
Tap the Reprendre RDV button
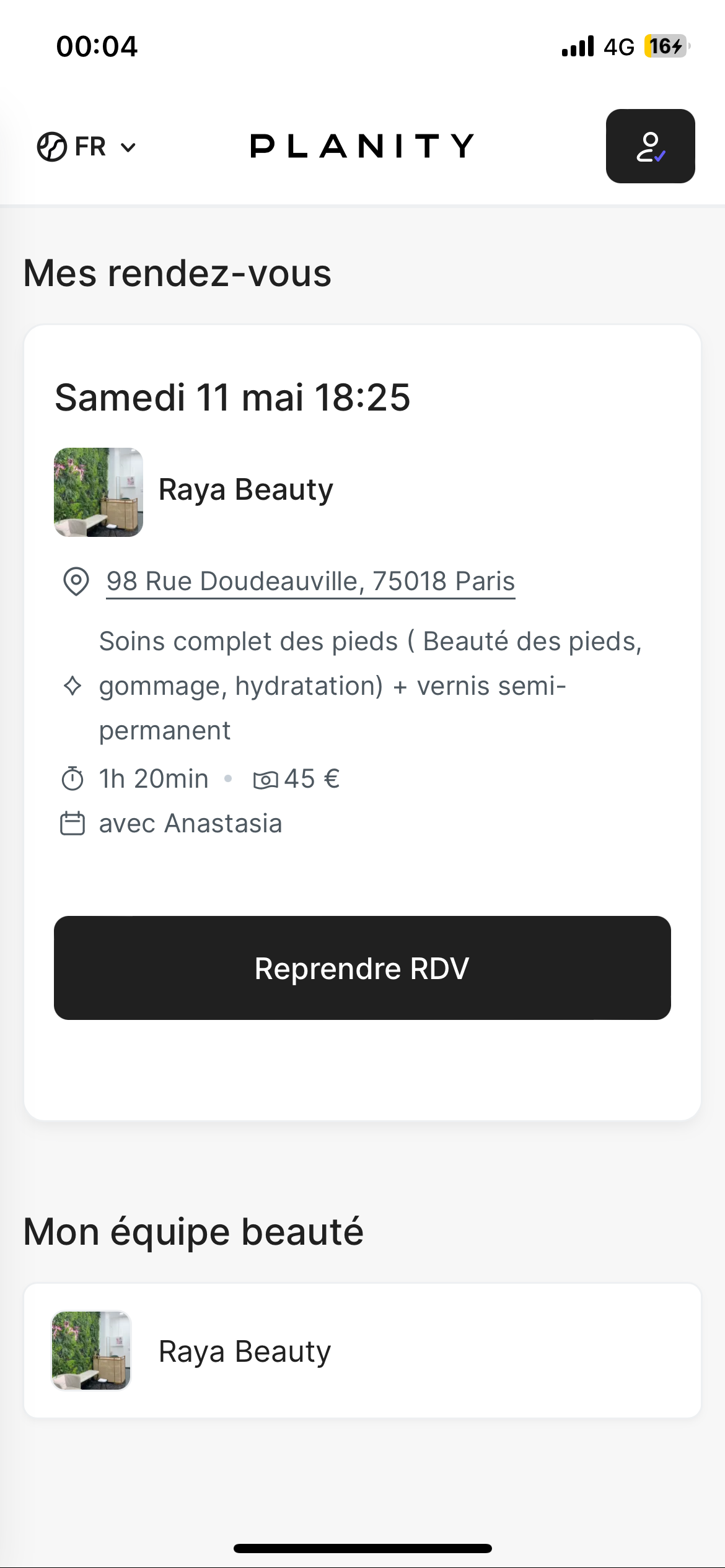point(362,968)
